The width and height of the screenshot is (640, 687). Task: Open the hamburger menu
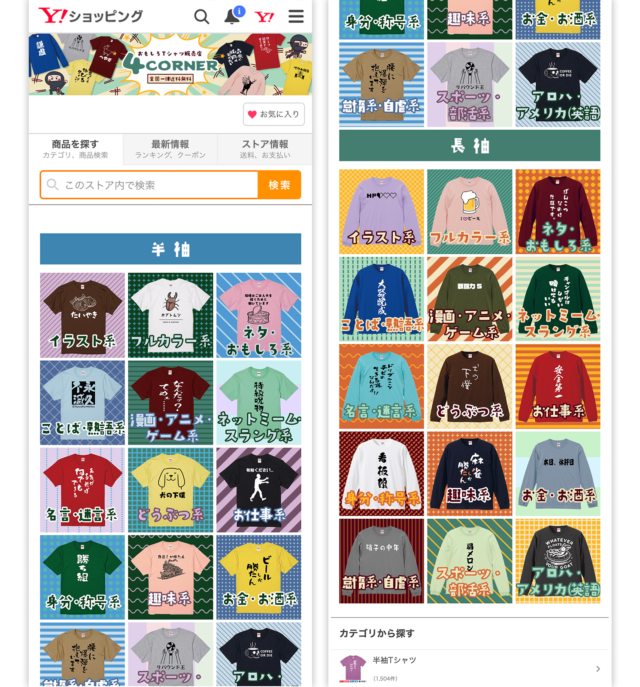[296, 16]
